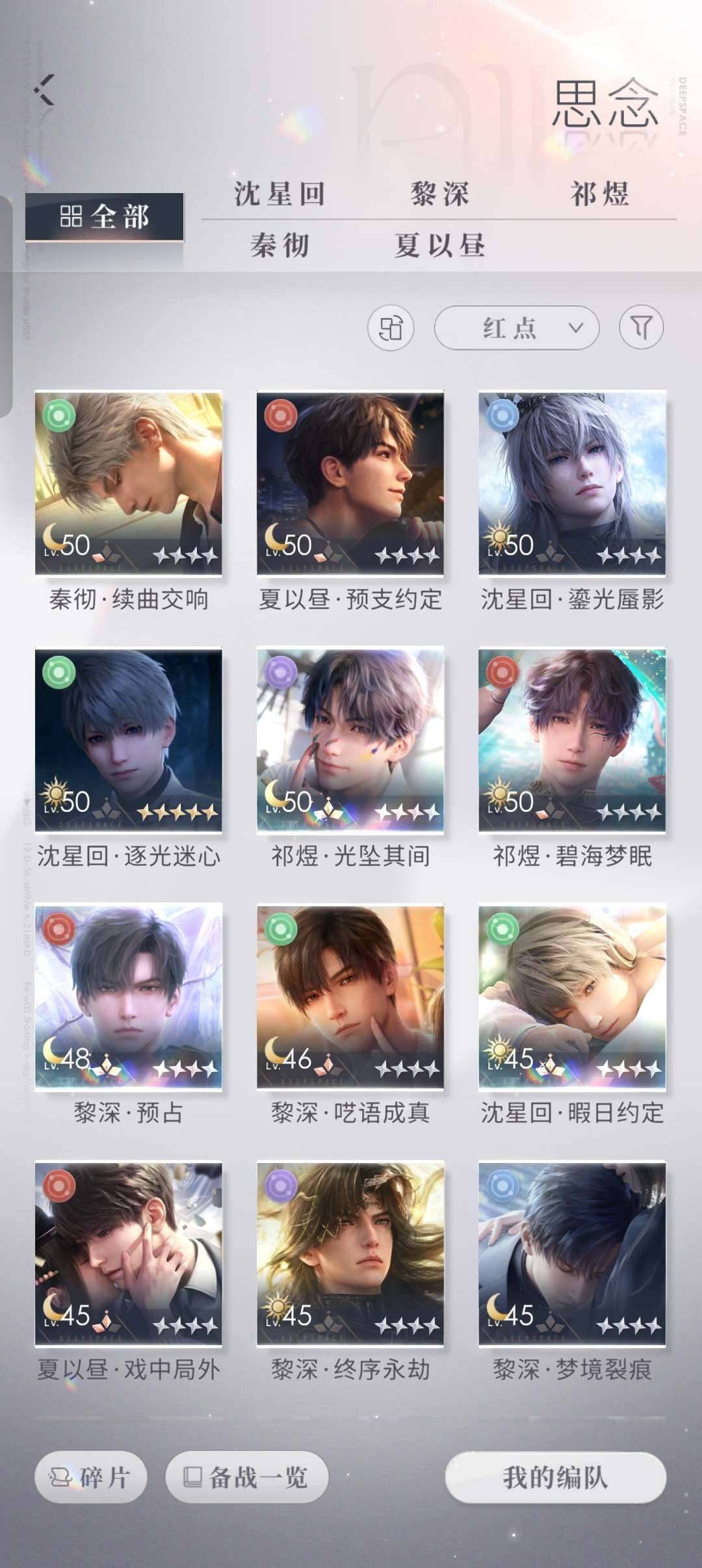The image size is (702, 1568).
Task: Switch to the 祁煜 tab
Action: [599, 194]
